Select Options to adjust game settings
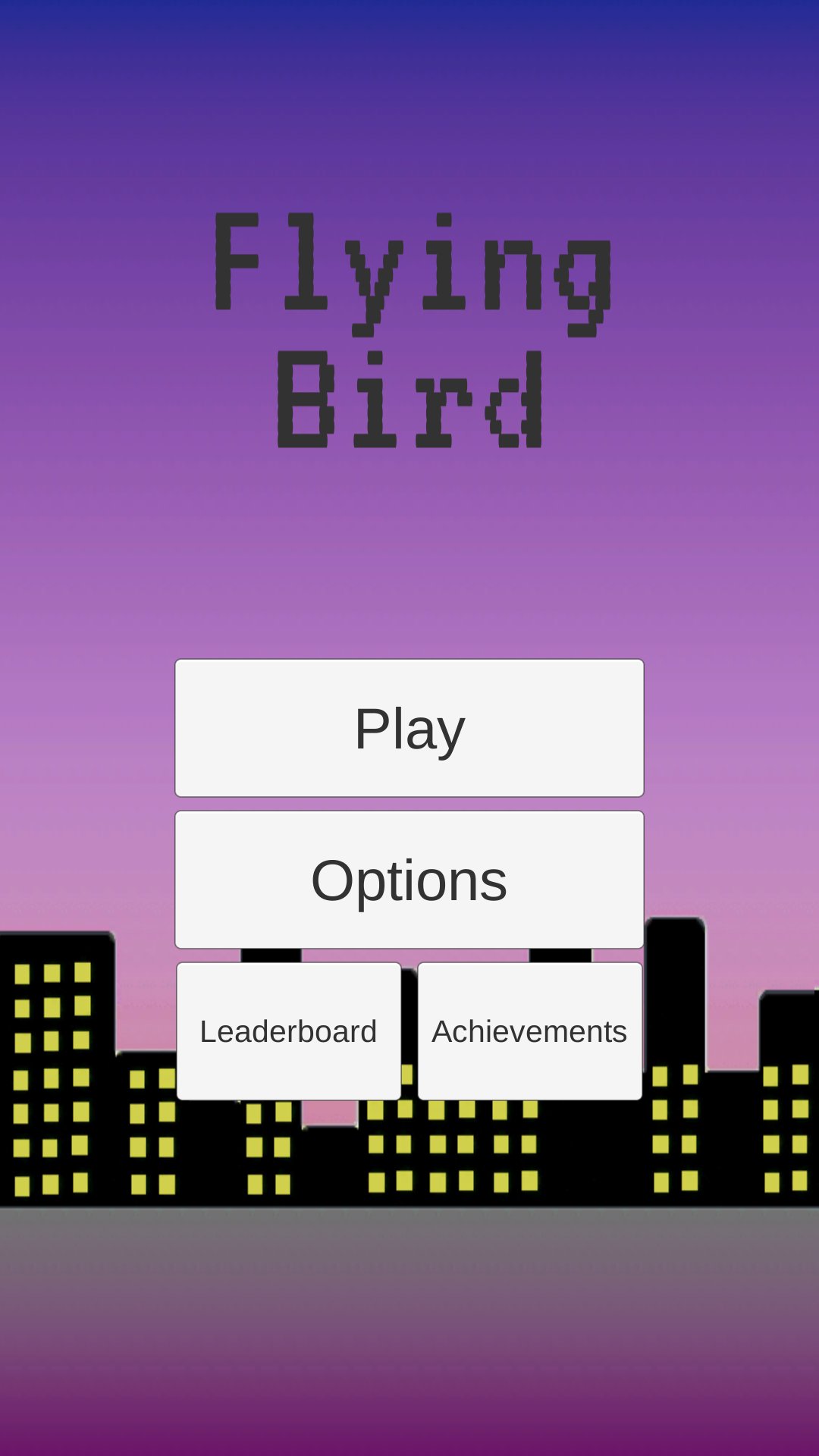The image size is (819, 1456). (x=409, y=879)
